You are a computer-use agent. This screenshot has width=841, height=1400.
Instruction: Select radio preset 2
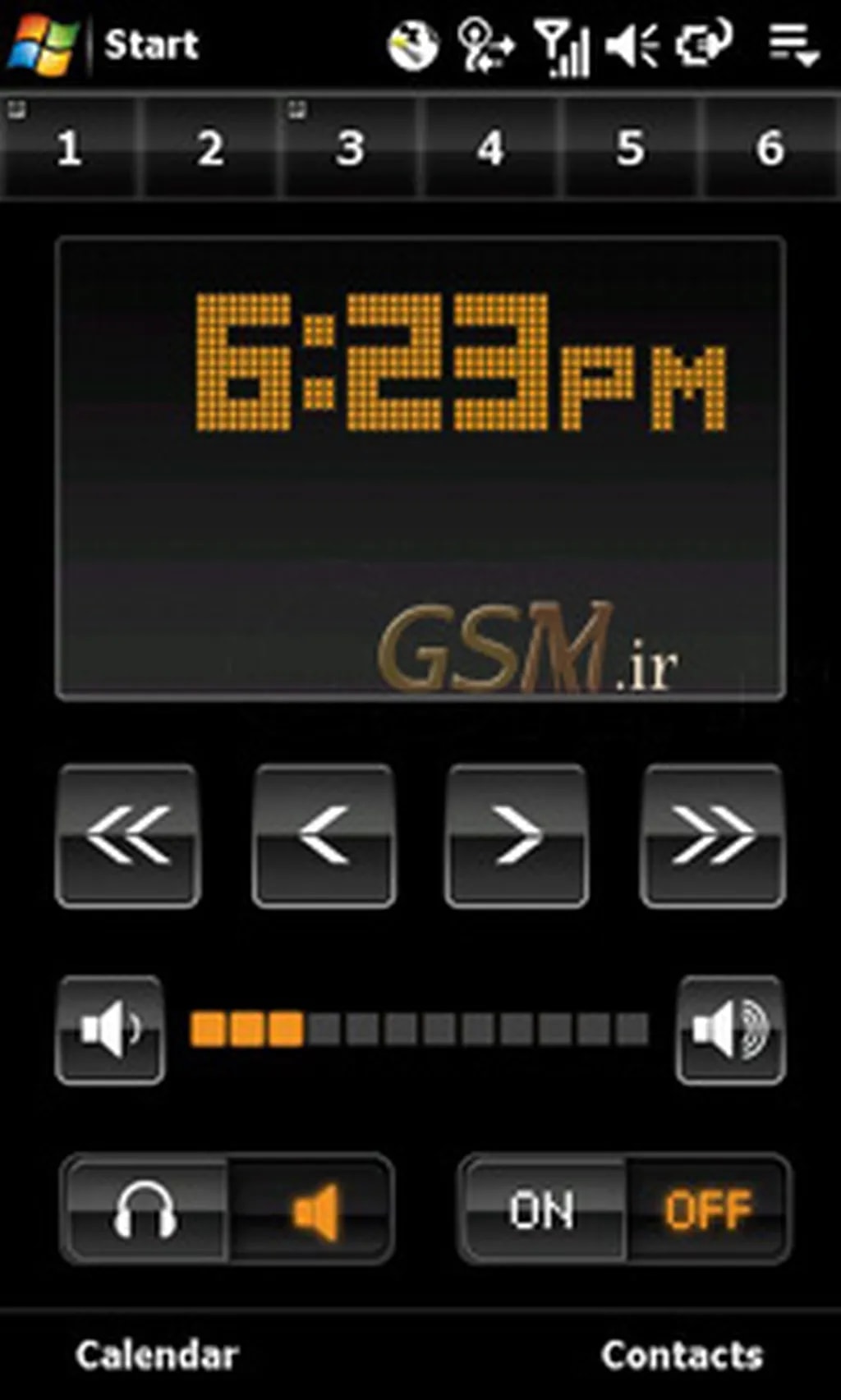click(210, 149)
